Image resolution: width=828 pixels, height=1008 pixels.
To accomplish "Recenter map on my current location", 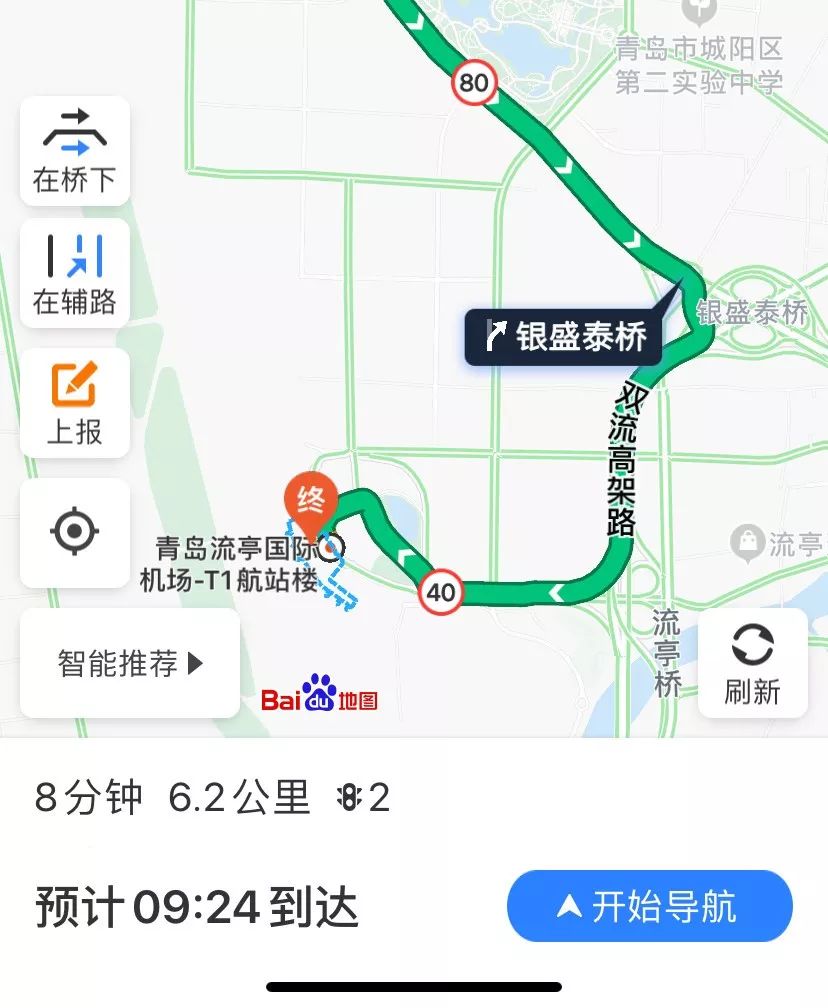I will coord(75,532).
